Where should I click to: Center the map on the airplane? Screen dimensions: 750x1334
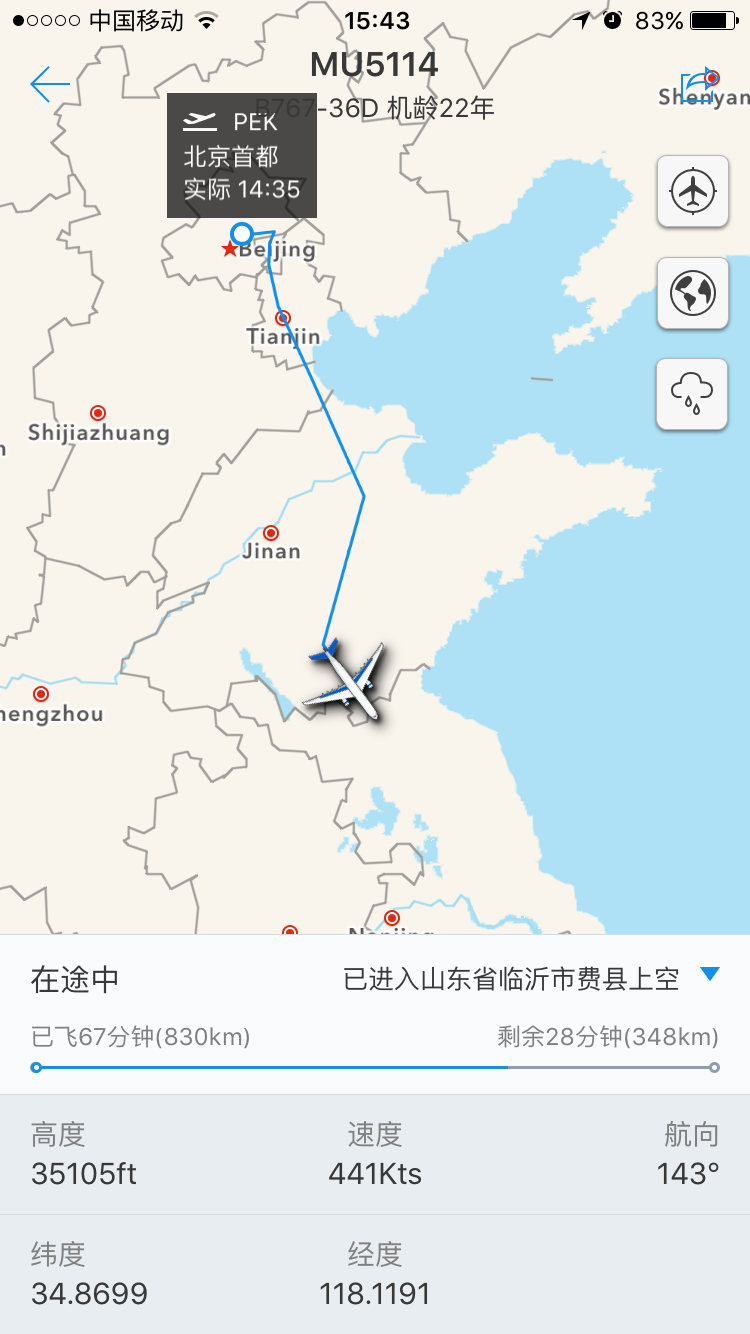tap(692, 191)
